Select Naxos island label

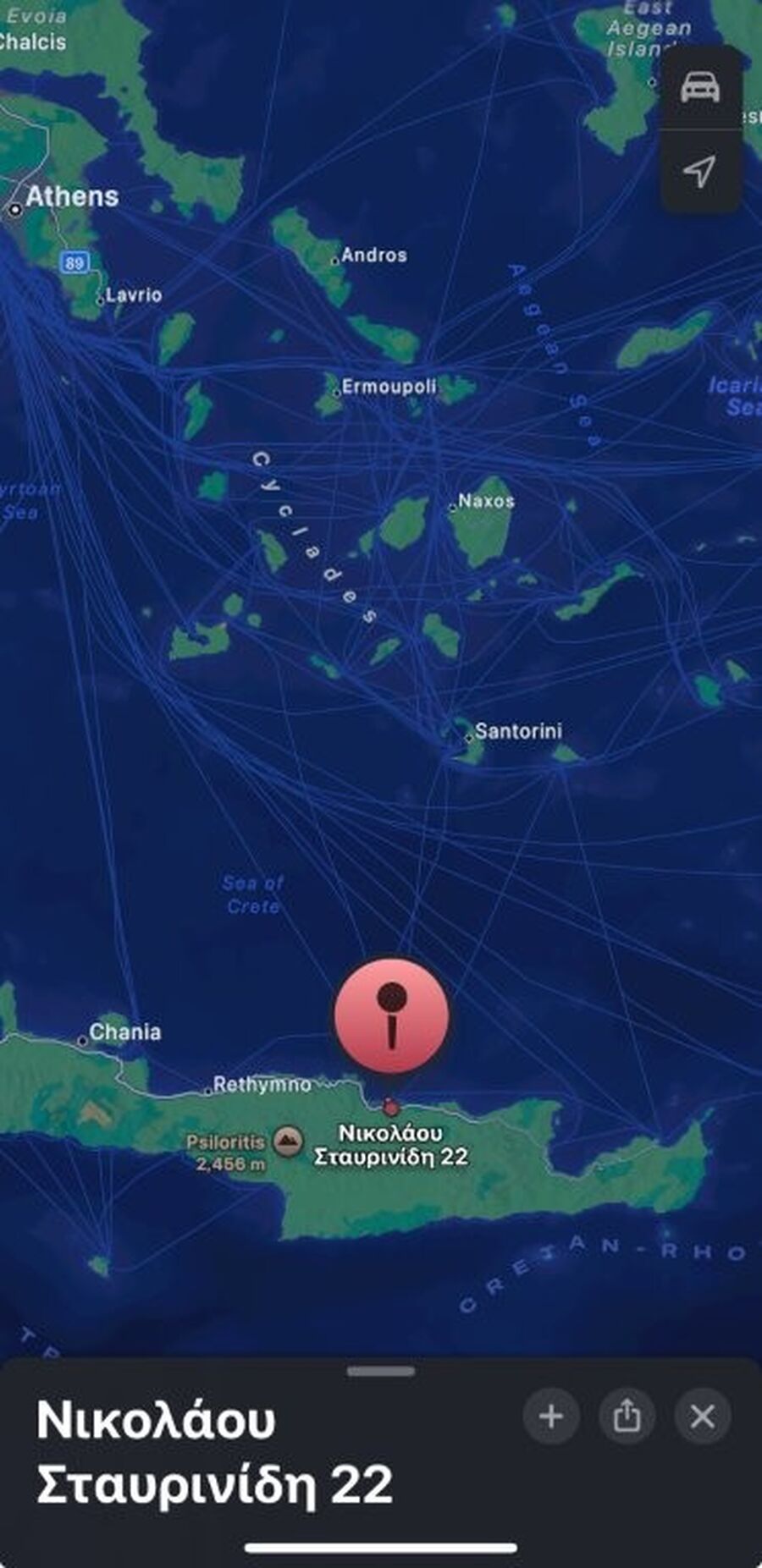[485, 501]
